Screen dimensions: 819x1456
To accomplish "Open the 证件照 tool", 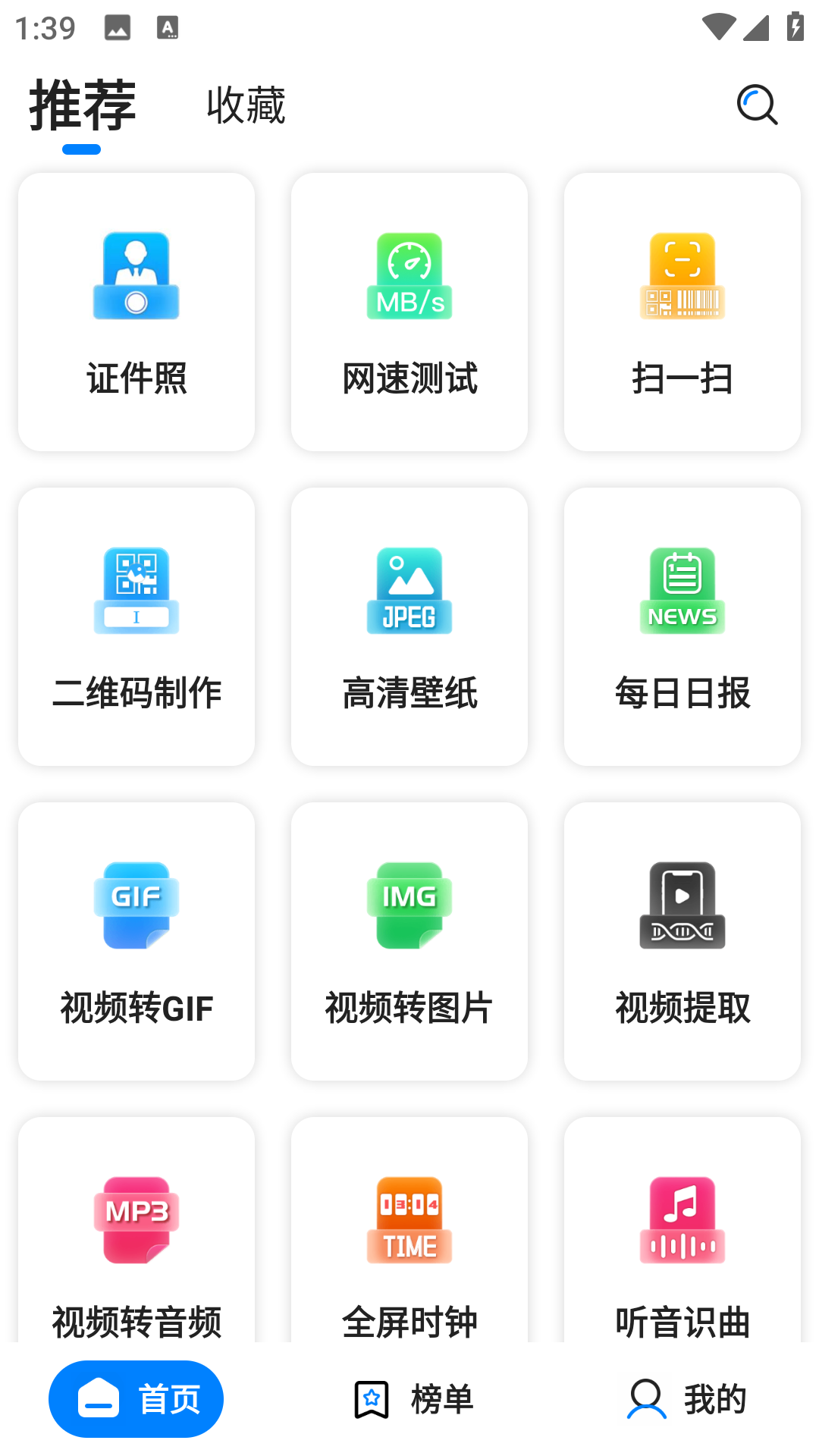I will (136, 312).
